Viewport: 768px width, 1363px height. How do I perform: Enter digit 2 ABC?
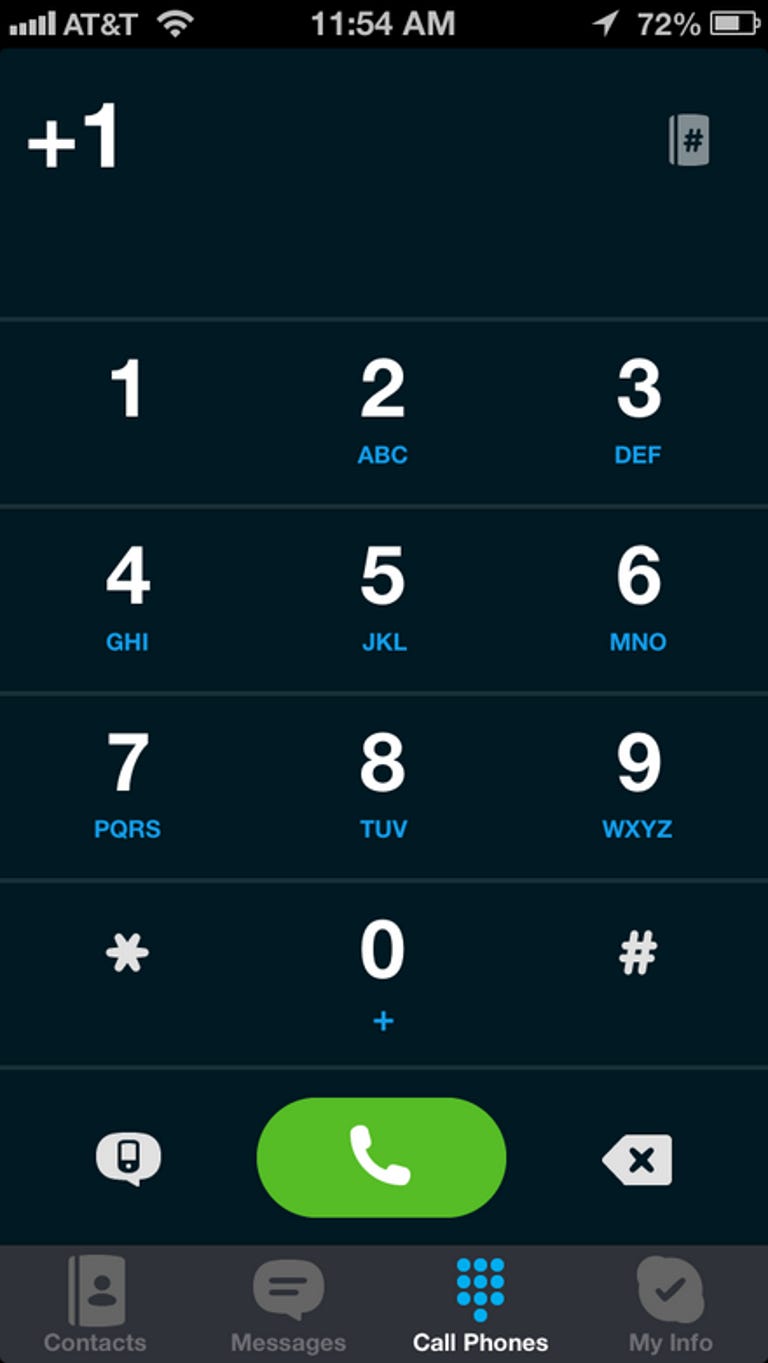(x=383, y=410)
